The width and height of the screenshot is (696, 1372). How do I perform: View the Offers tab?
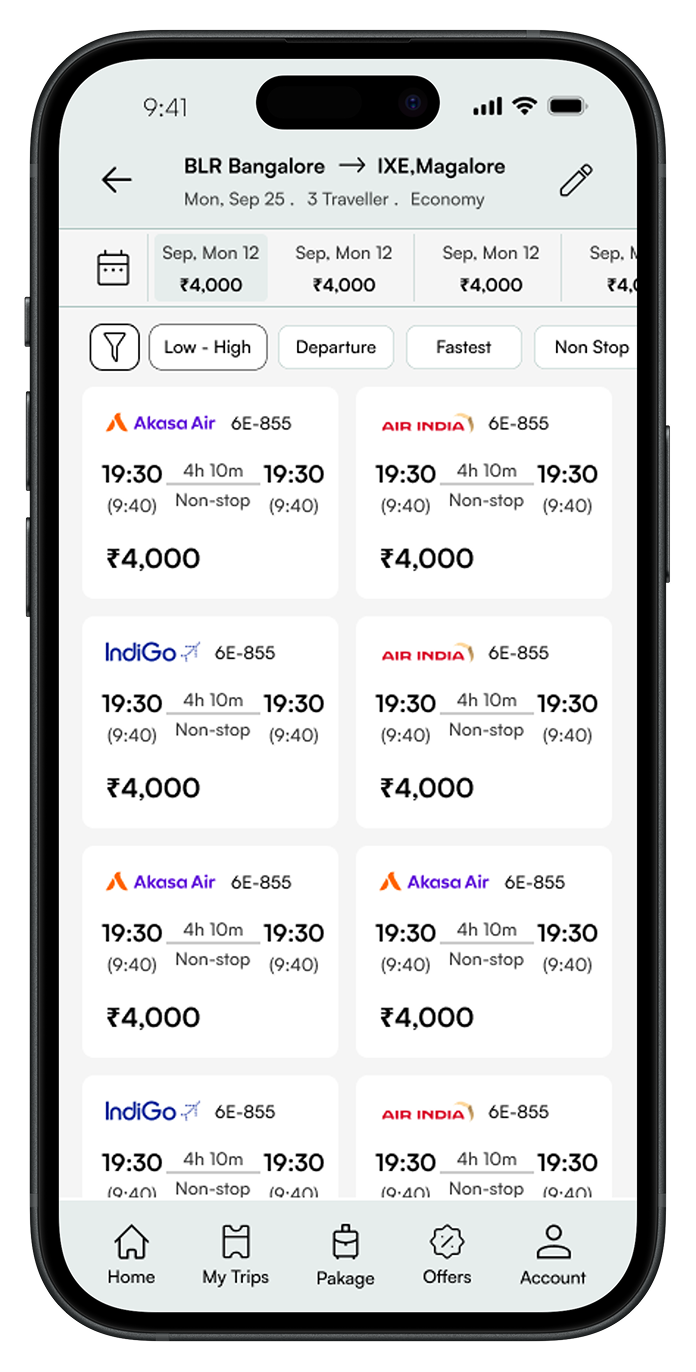point(447,1256)
